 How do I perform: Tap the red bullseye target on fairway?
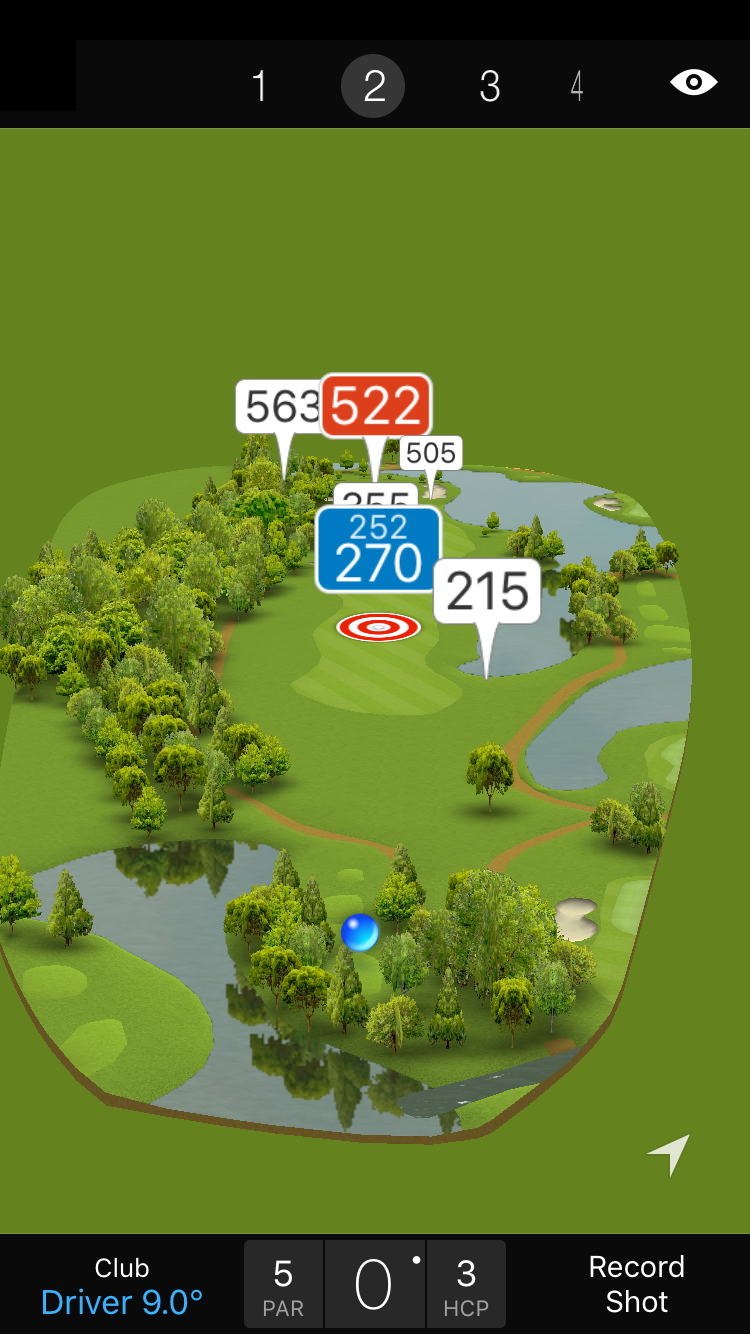coord(378,627)
